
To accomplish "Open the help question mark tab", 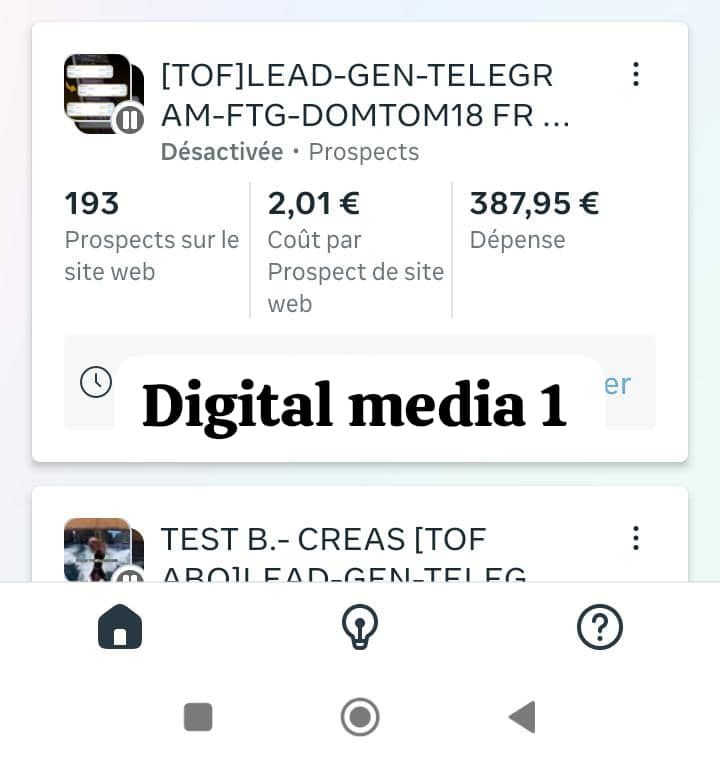I will [600, 628].
